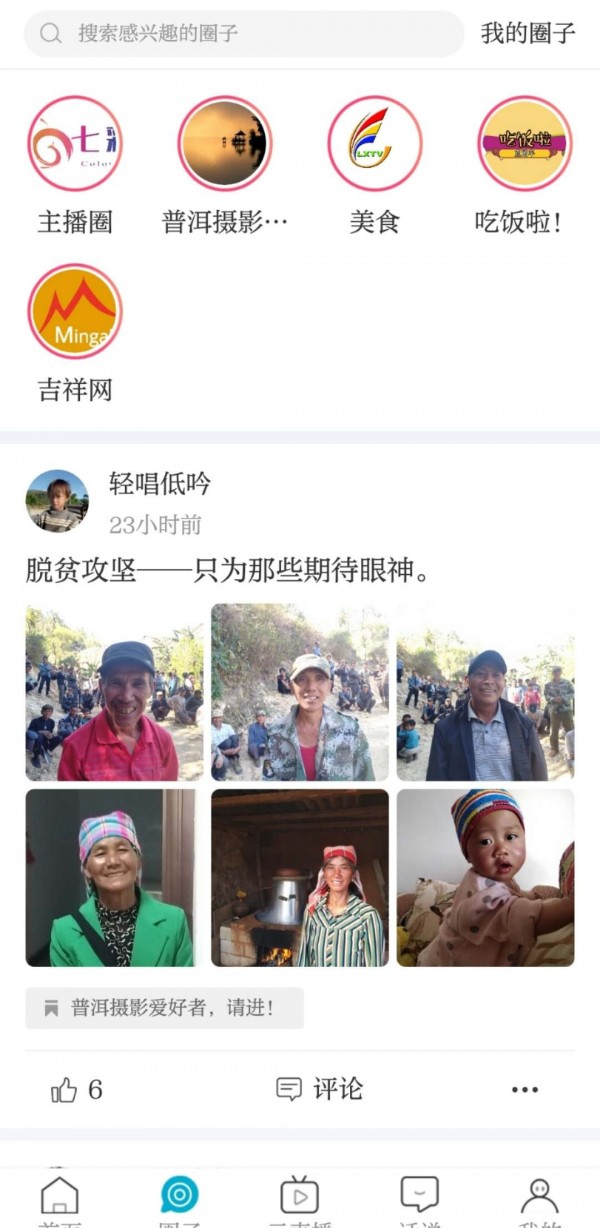Enter the 美食 circle
This screenshot has height=1228, width=600.
pos(375,144)
